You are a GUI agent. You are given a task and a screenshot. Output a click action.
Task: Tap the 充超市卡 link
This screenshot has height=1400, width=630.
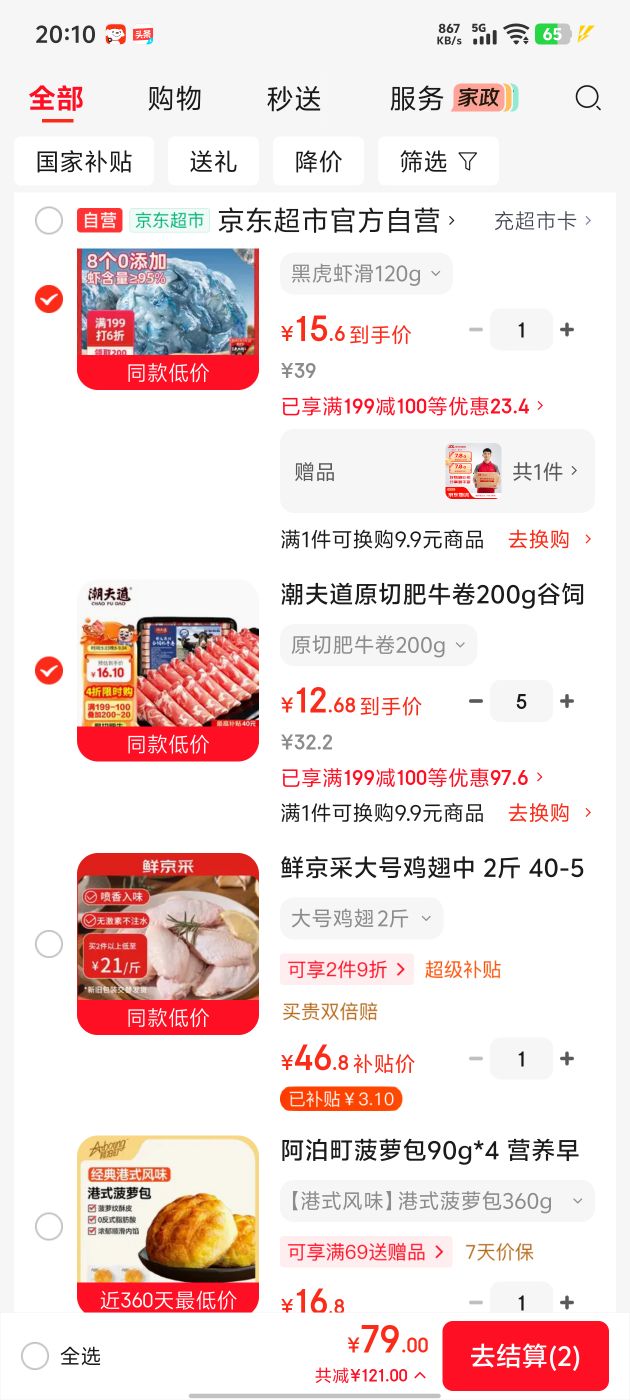click(x=543, y=221)
